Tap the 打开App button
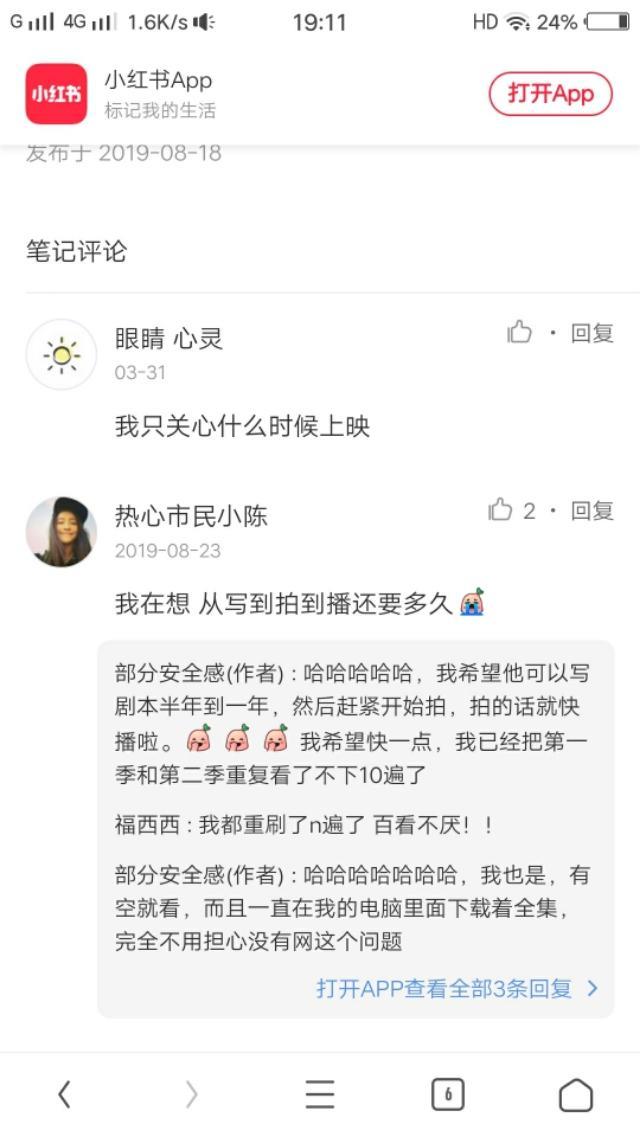This screenshot has width=640, height=1137. 550,94
